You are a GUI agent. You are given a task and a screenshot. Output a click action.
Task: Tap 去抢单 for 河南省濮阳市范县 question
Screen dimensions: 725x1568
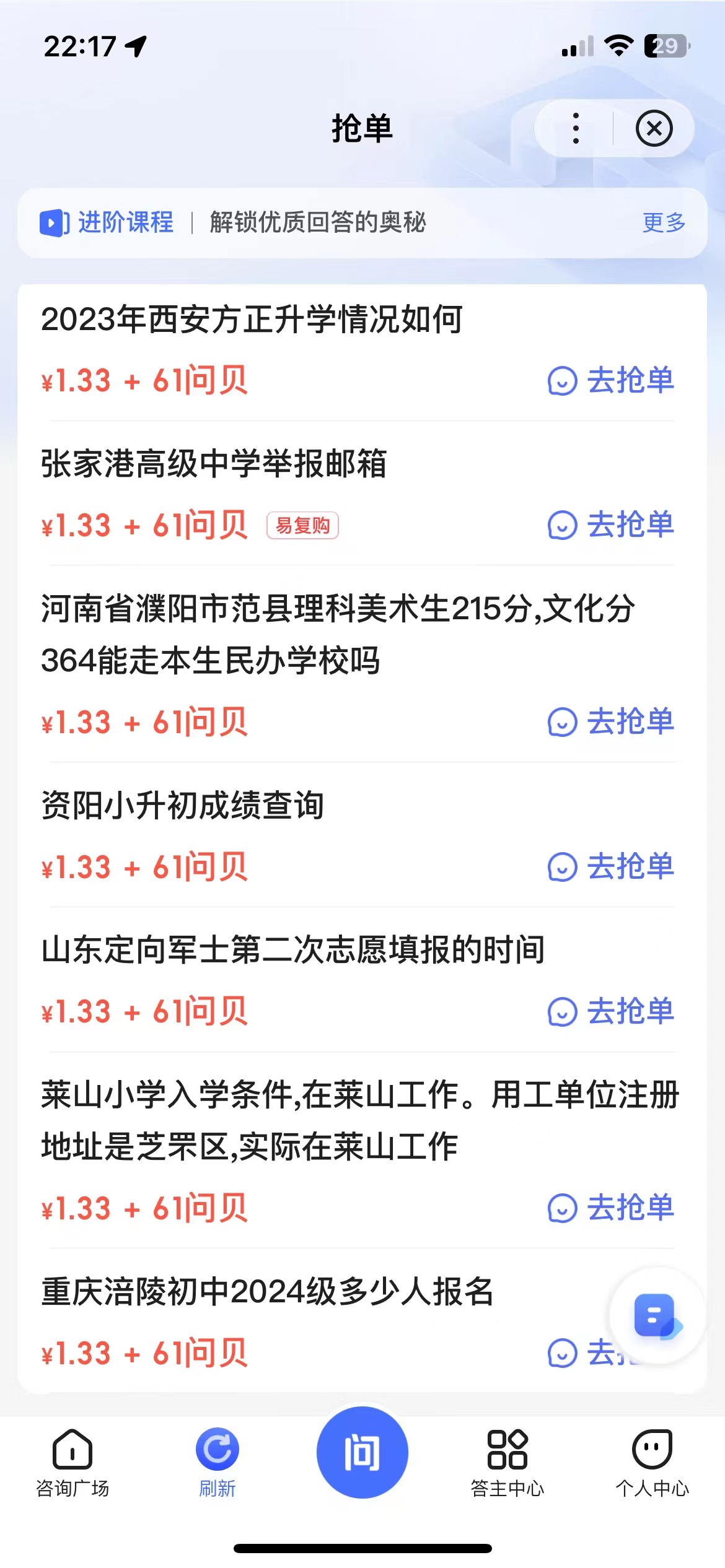(611, 722)
